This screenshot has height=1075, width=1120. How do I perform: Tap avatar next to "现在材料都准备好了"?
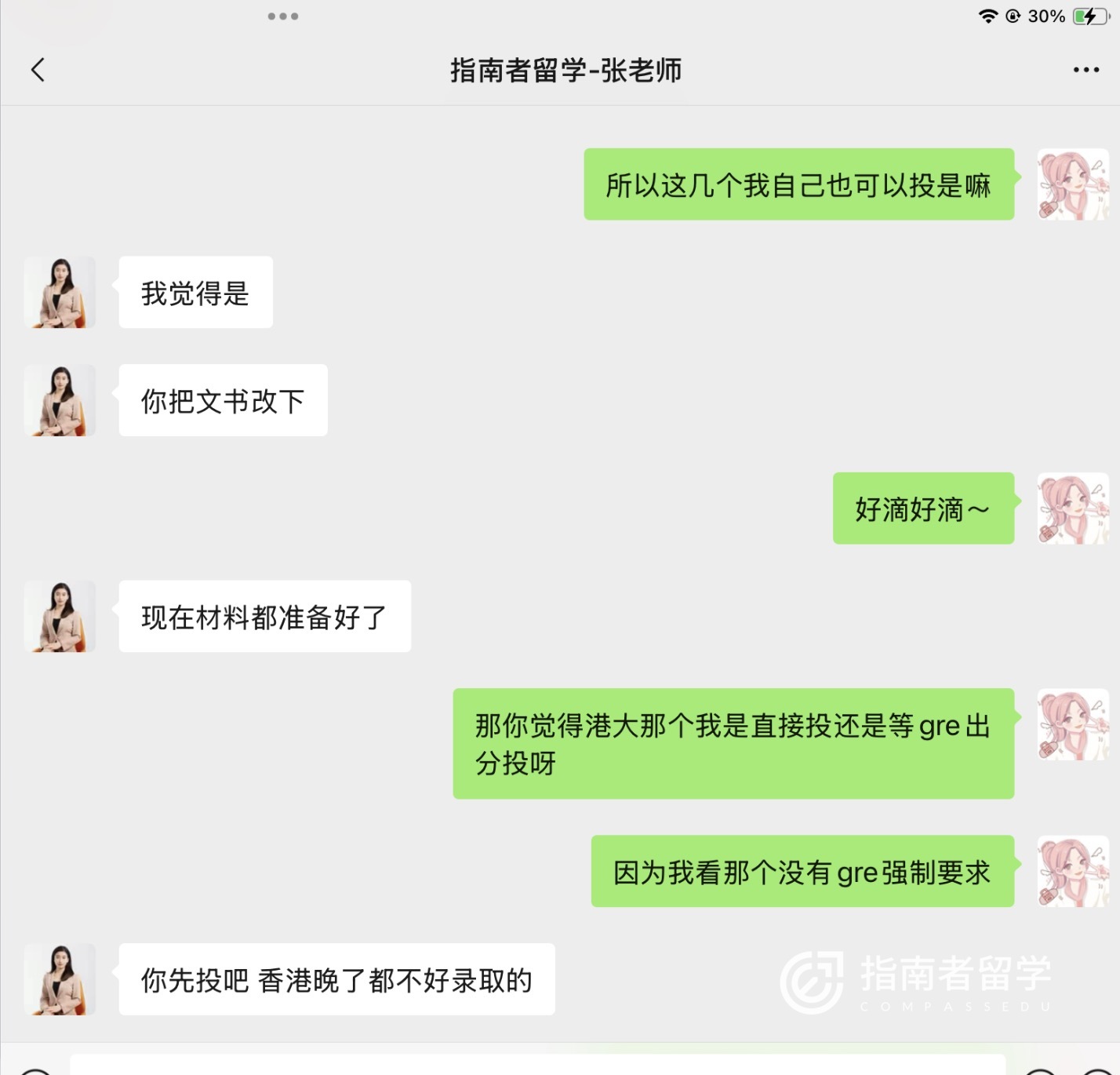point(60,616)
